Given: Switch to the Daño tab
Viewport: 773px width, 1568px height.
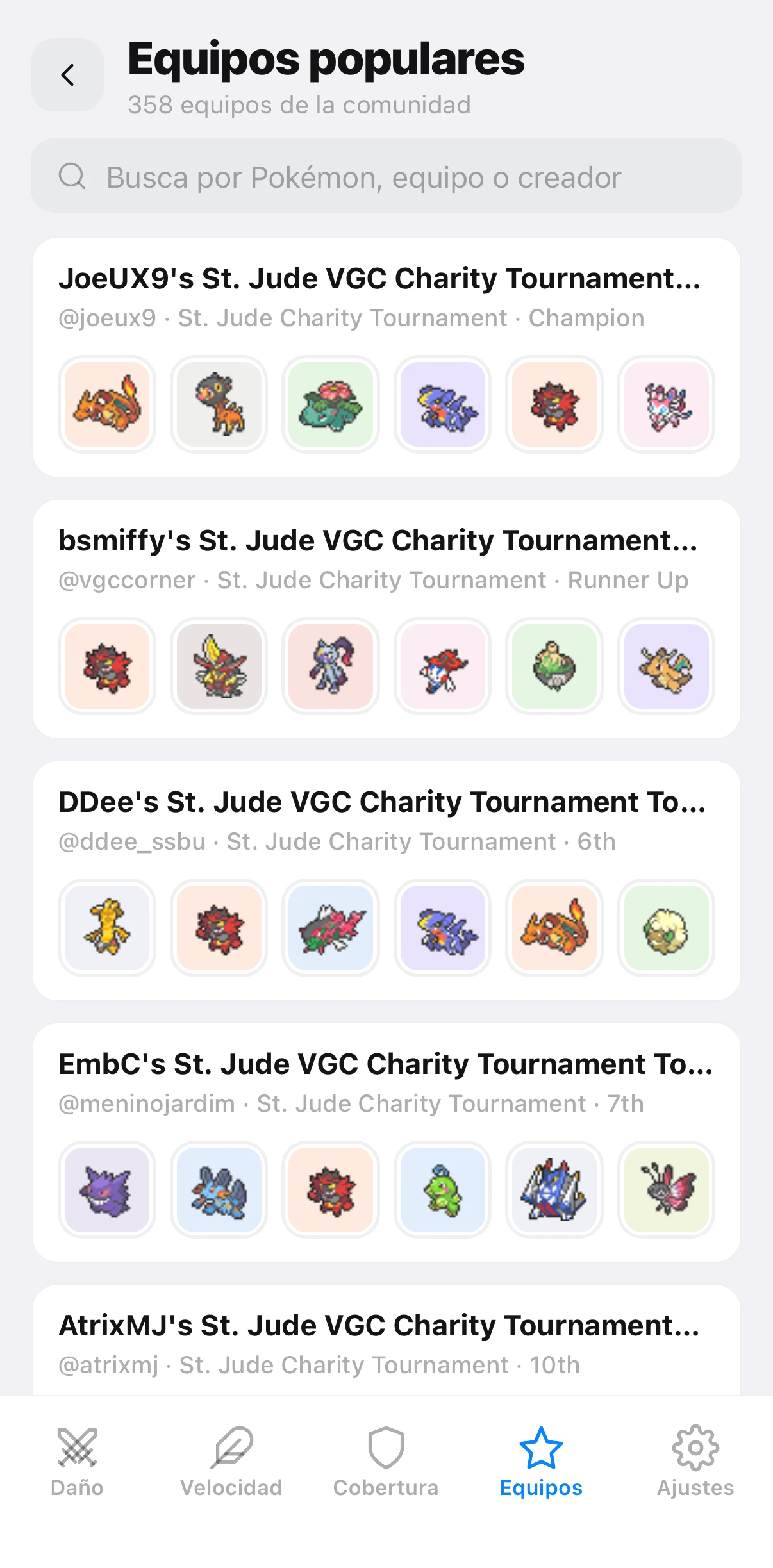Looking at the screenshot, I should click(77, 1462).
